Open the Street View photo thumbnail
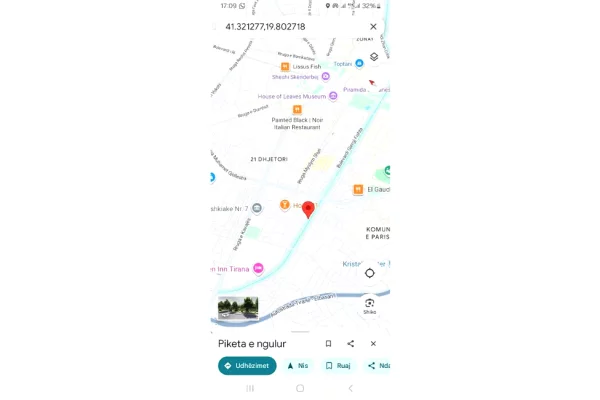Viewport: 600px width, 400px height. (x=238, y=307)
